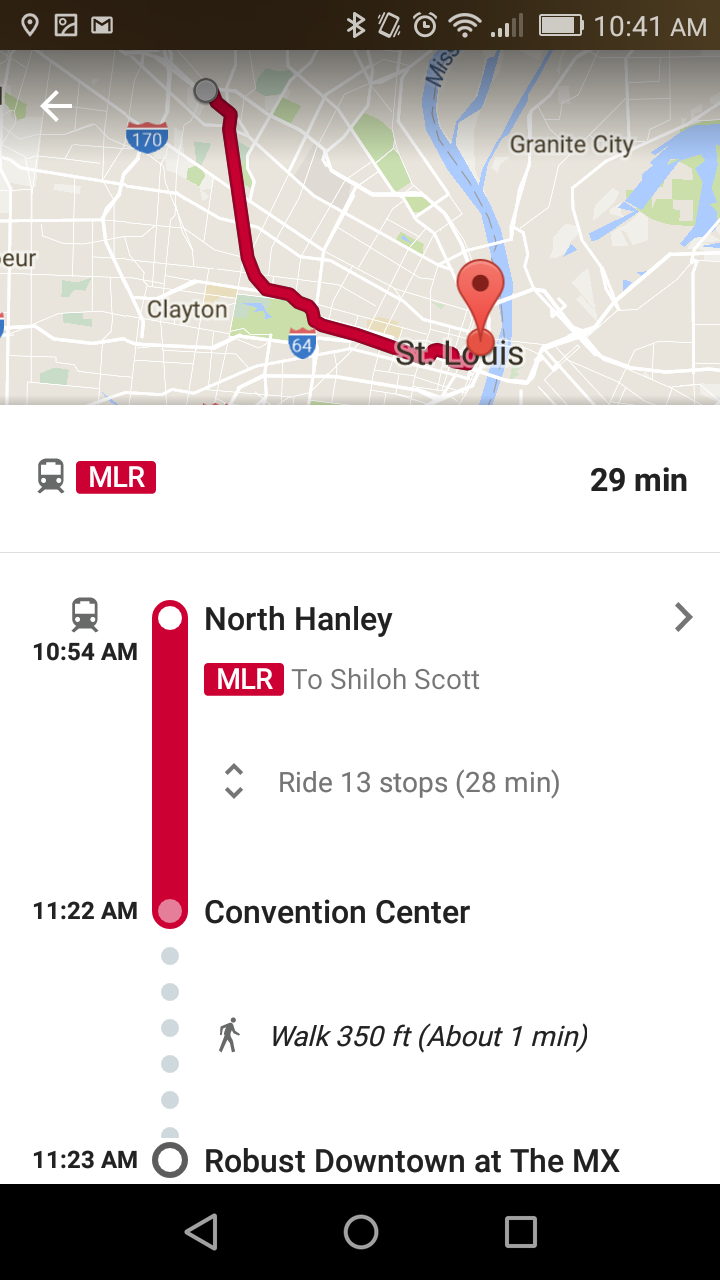This screenshot has height=1280, width=720.
Task: Tap the system home button
Action: coord(360,1232)
